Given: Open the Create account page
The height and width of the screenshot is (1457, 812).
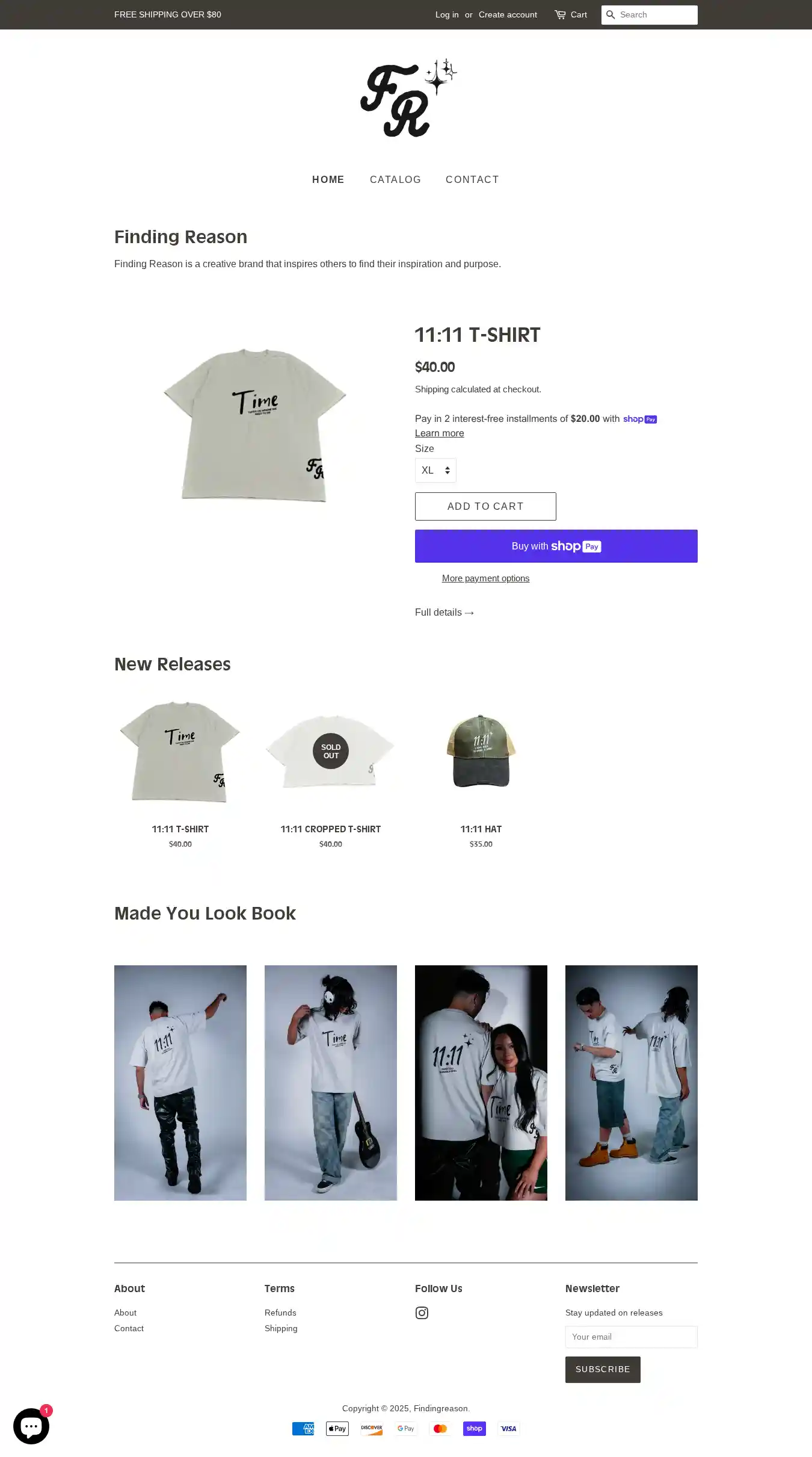Looking at the screenshot, I should [x=508, y=14].
